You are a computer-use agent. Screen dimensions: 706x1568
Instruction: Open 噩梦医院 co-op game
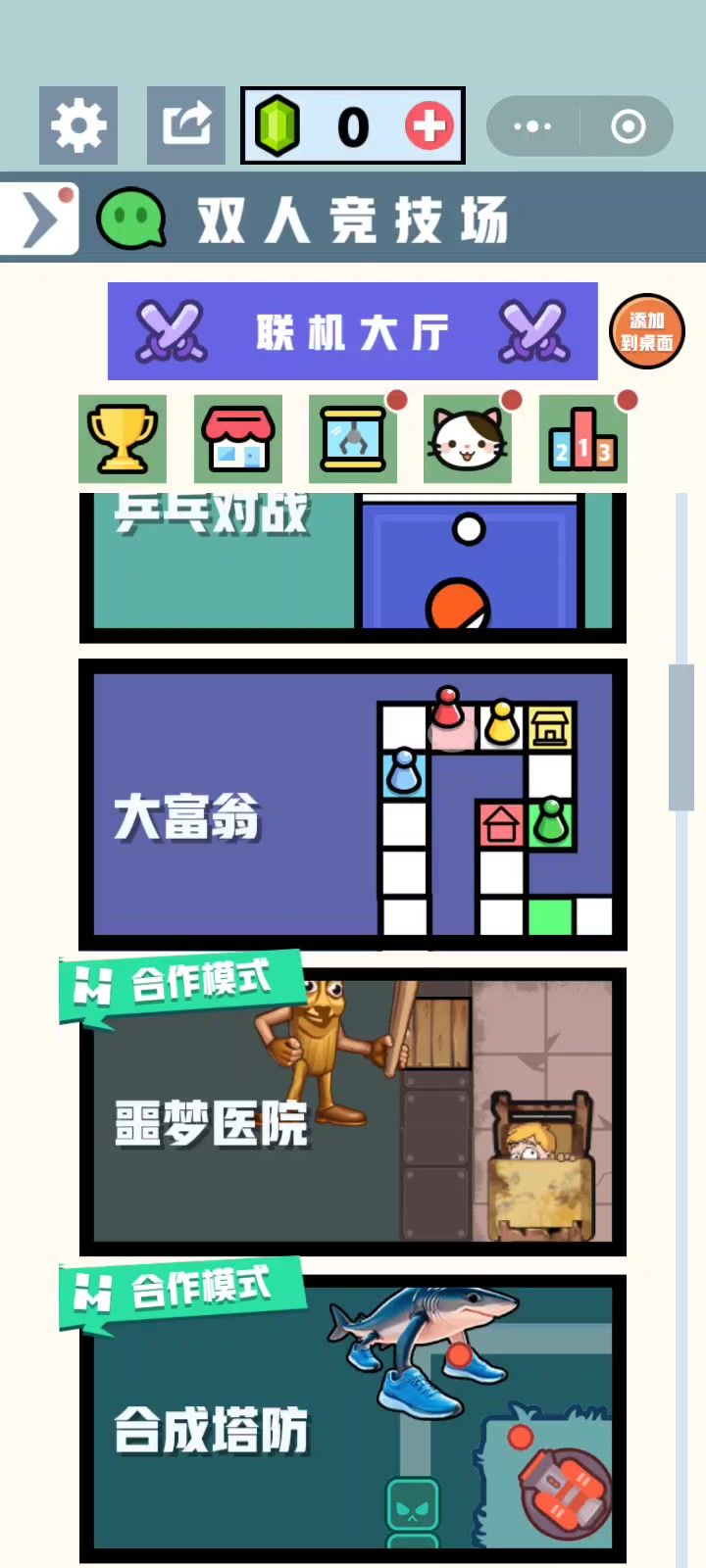tap(352, 1112)
